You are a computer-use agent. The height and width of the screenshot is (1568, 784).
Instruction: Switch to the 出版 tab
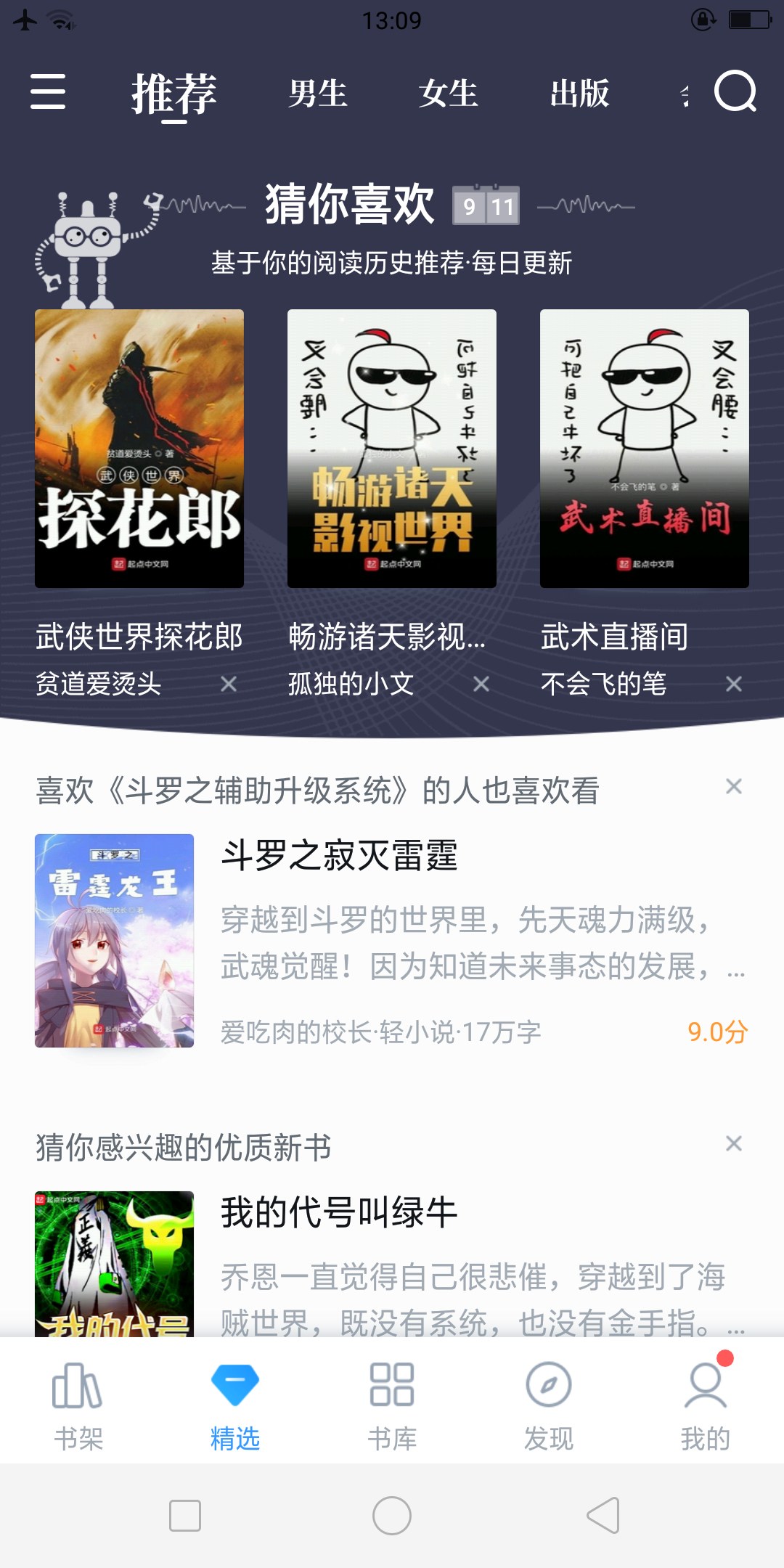pyautogui.click(x=579, y=94)
